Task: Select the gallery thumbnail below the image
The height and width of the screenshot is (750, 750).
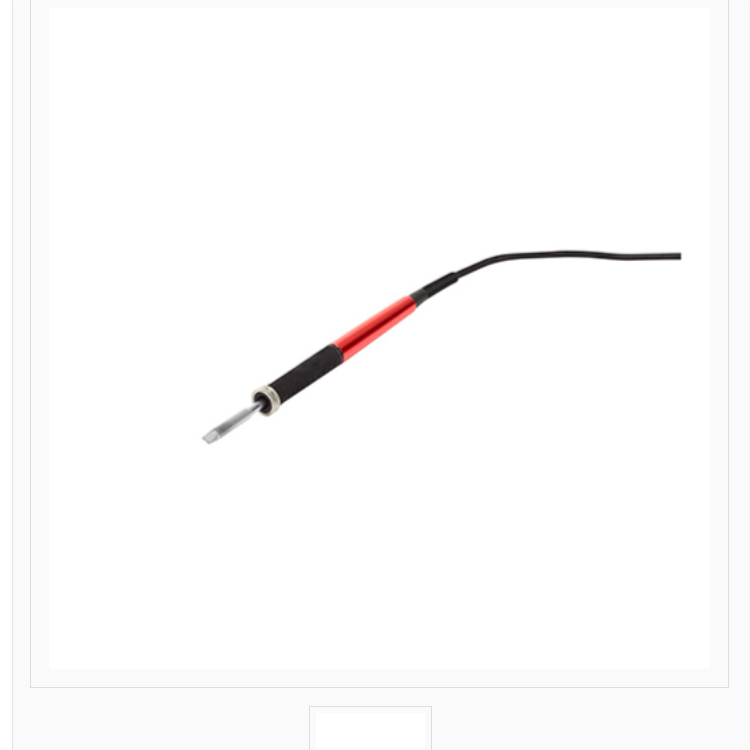Action: [x=370, y=729]
